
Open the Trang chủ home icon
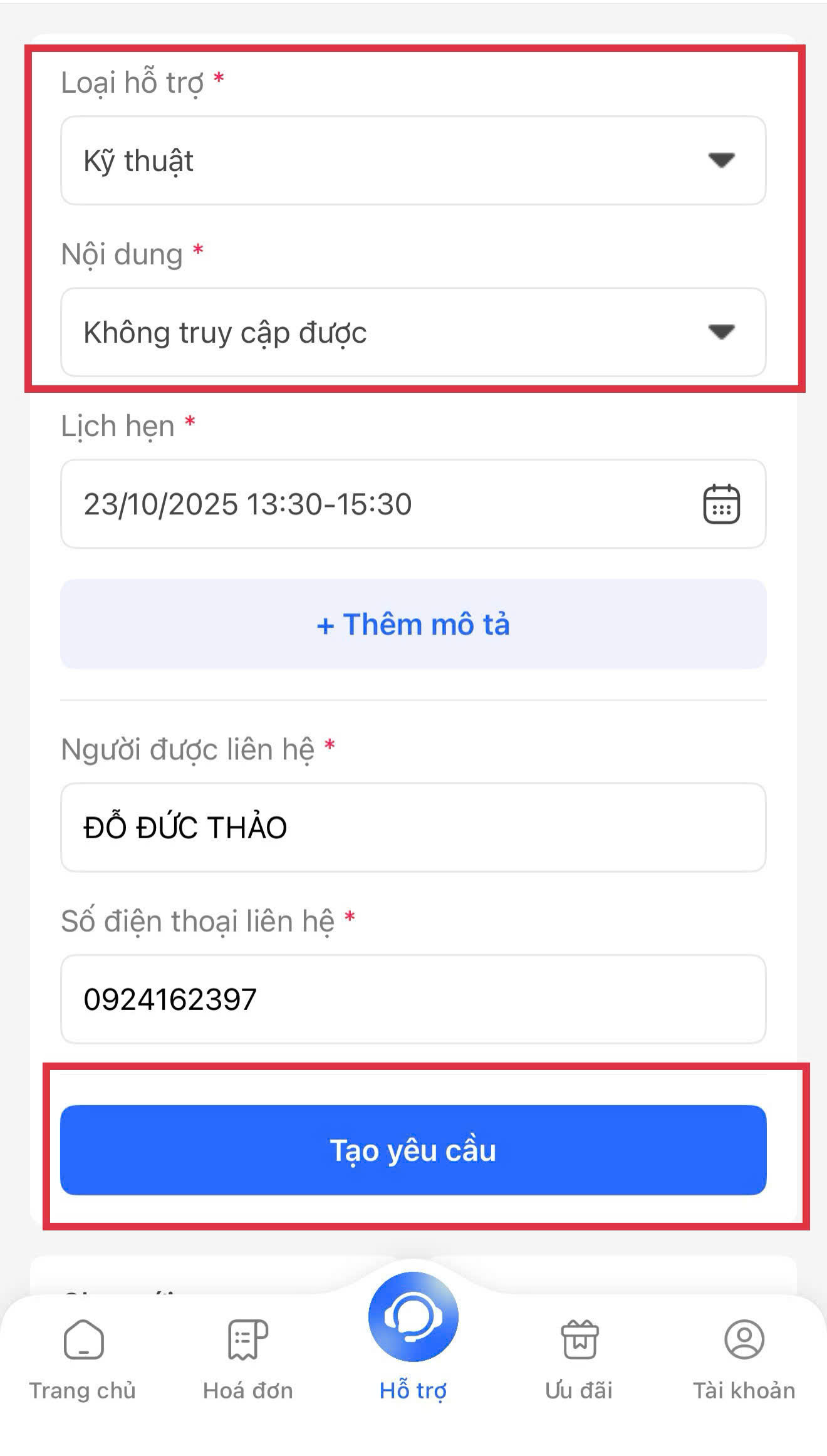pos(83,1338)
